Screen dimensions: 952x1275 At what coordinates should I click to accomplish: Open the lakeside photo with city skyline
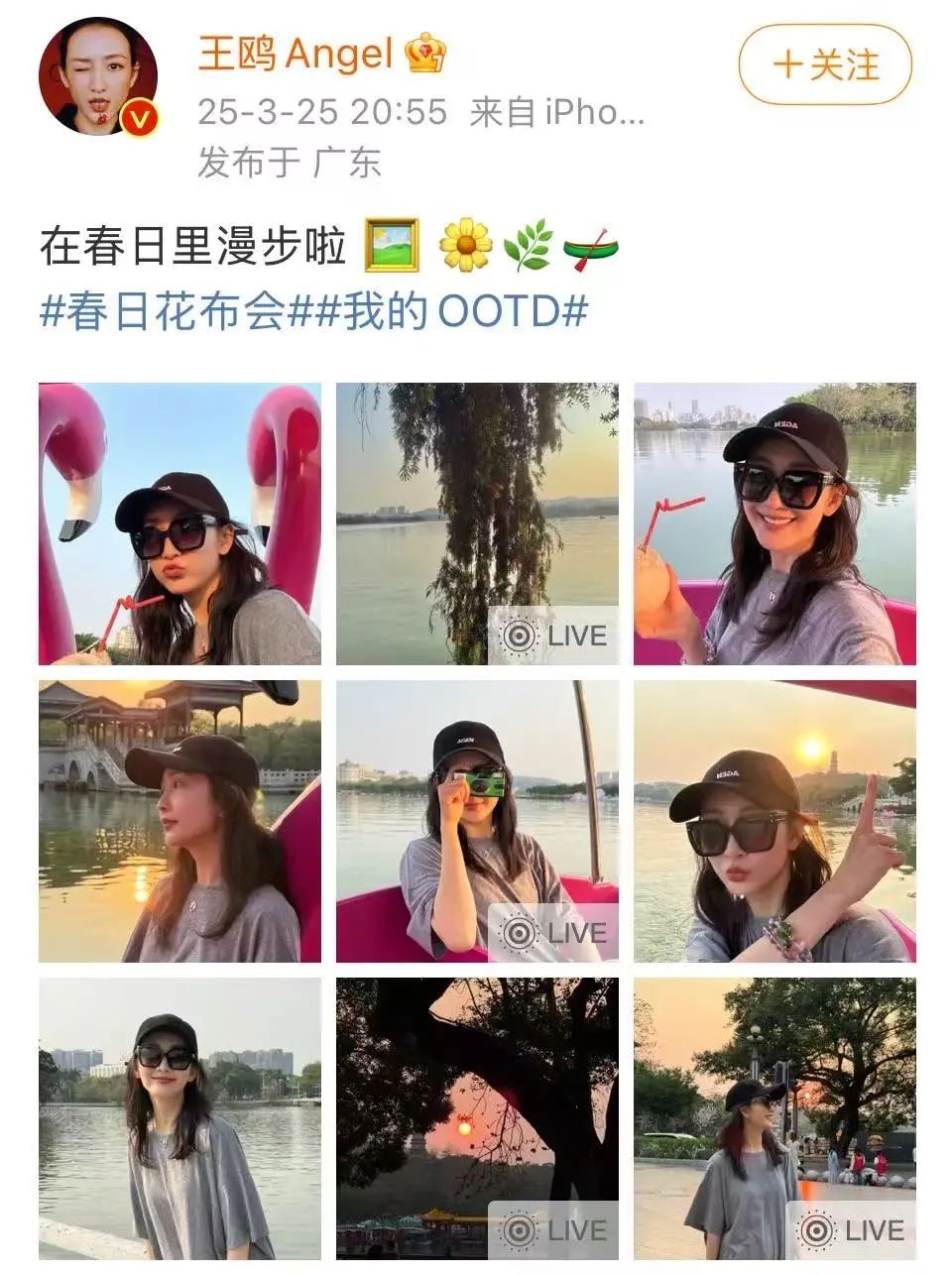(x=179, y=1118)
